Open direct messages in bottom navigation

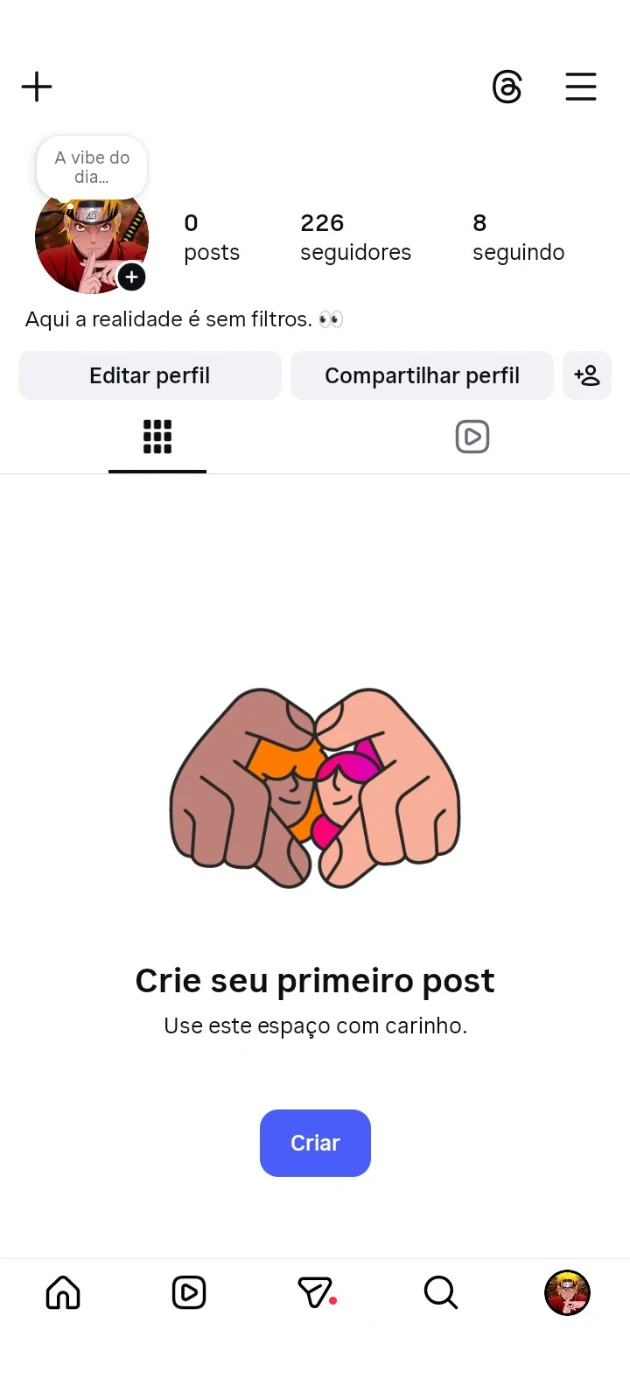pyautogui.click(x=315, y=1293)
